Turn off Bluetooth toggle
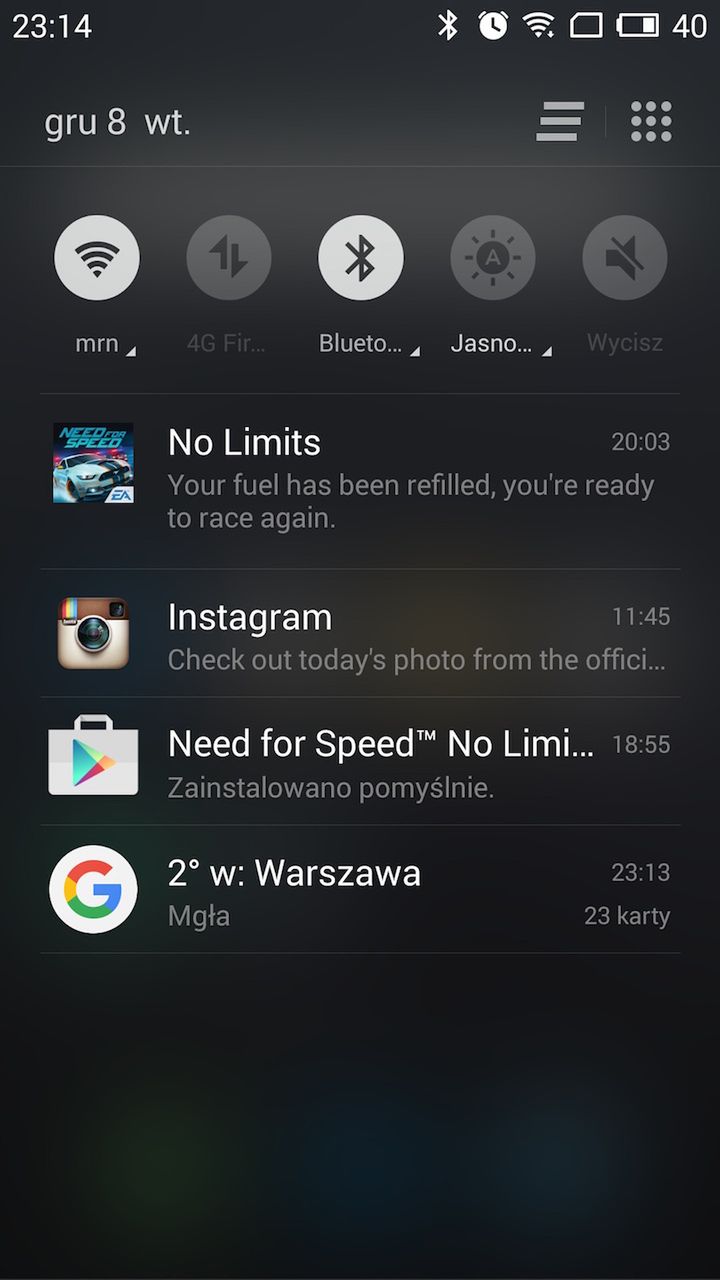720x1280 pixels. (x=361, y=258)
